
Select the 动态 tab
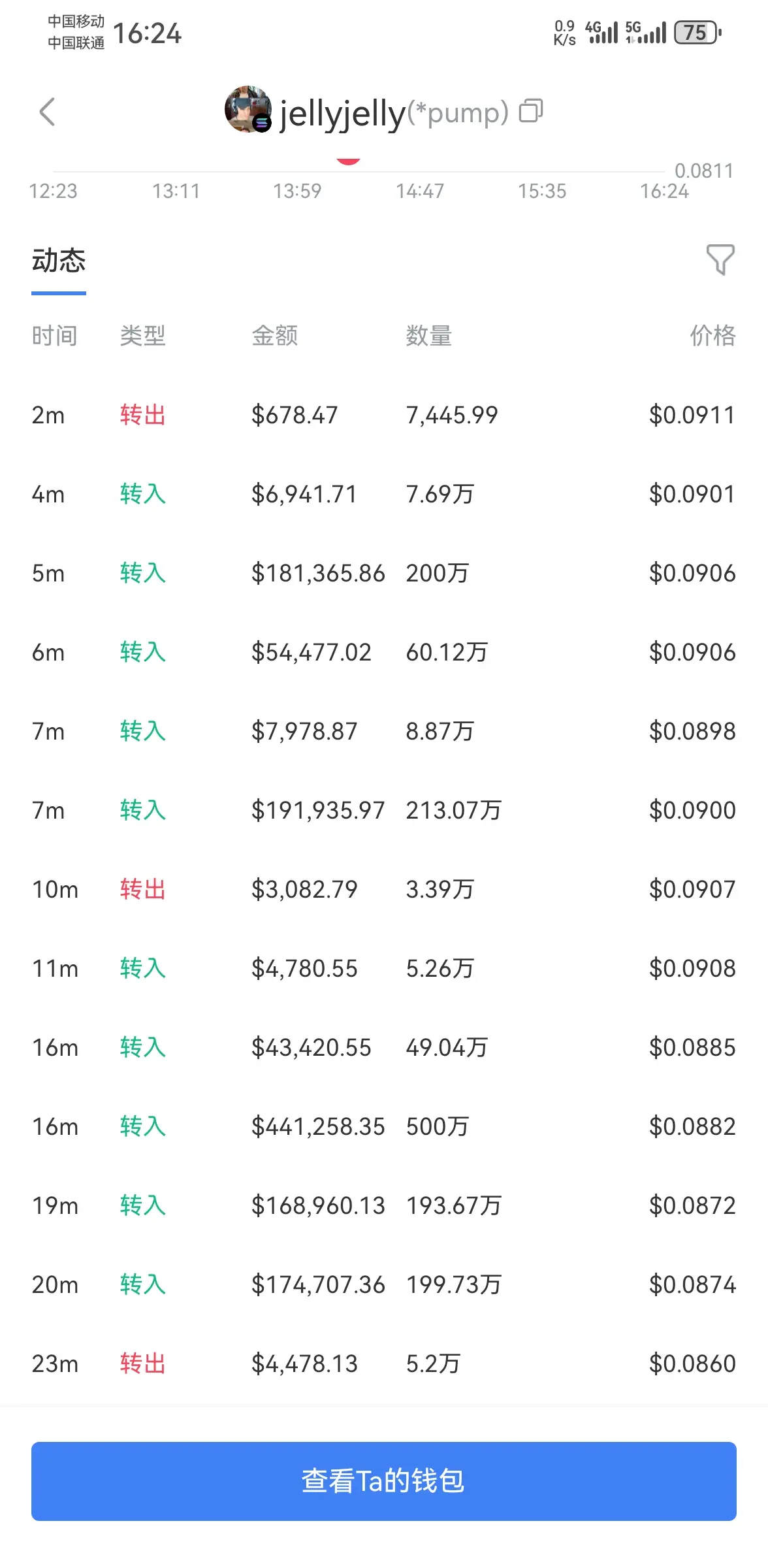click(59, 261)
